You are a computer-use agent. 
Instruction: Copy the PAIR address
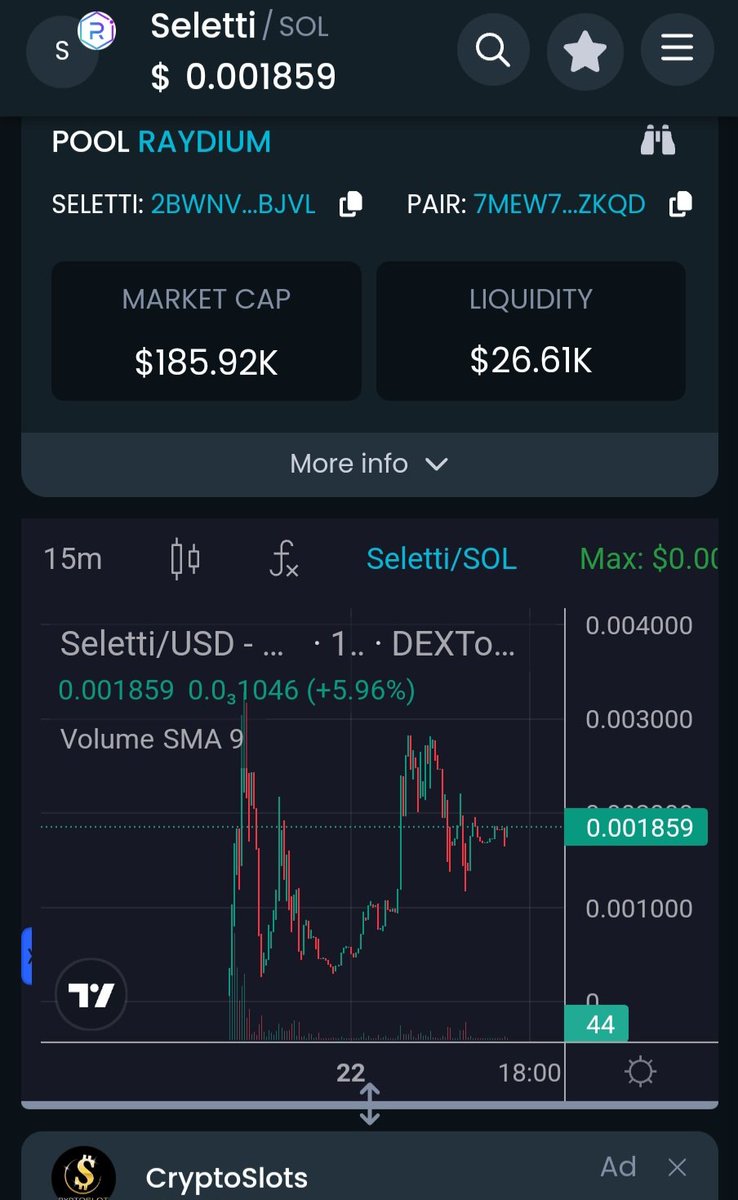(680, 205)
